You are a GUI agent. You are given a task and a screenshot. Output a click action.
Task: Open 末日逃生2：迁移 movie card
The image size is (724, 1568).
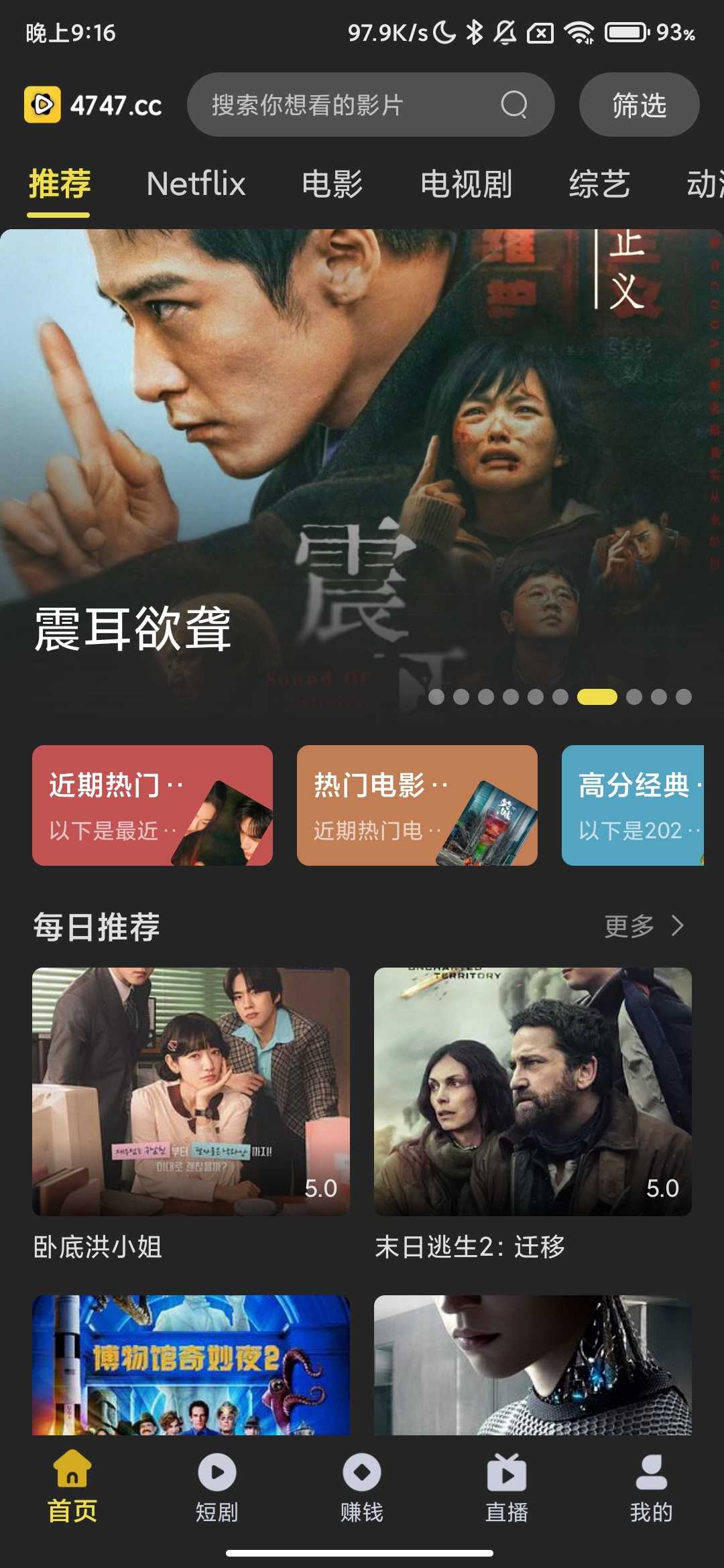tap(532, 1091)
